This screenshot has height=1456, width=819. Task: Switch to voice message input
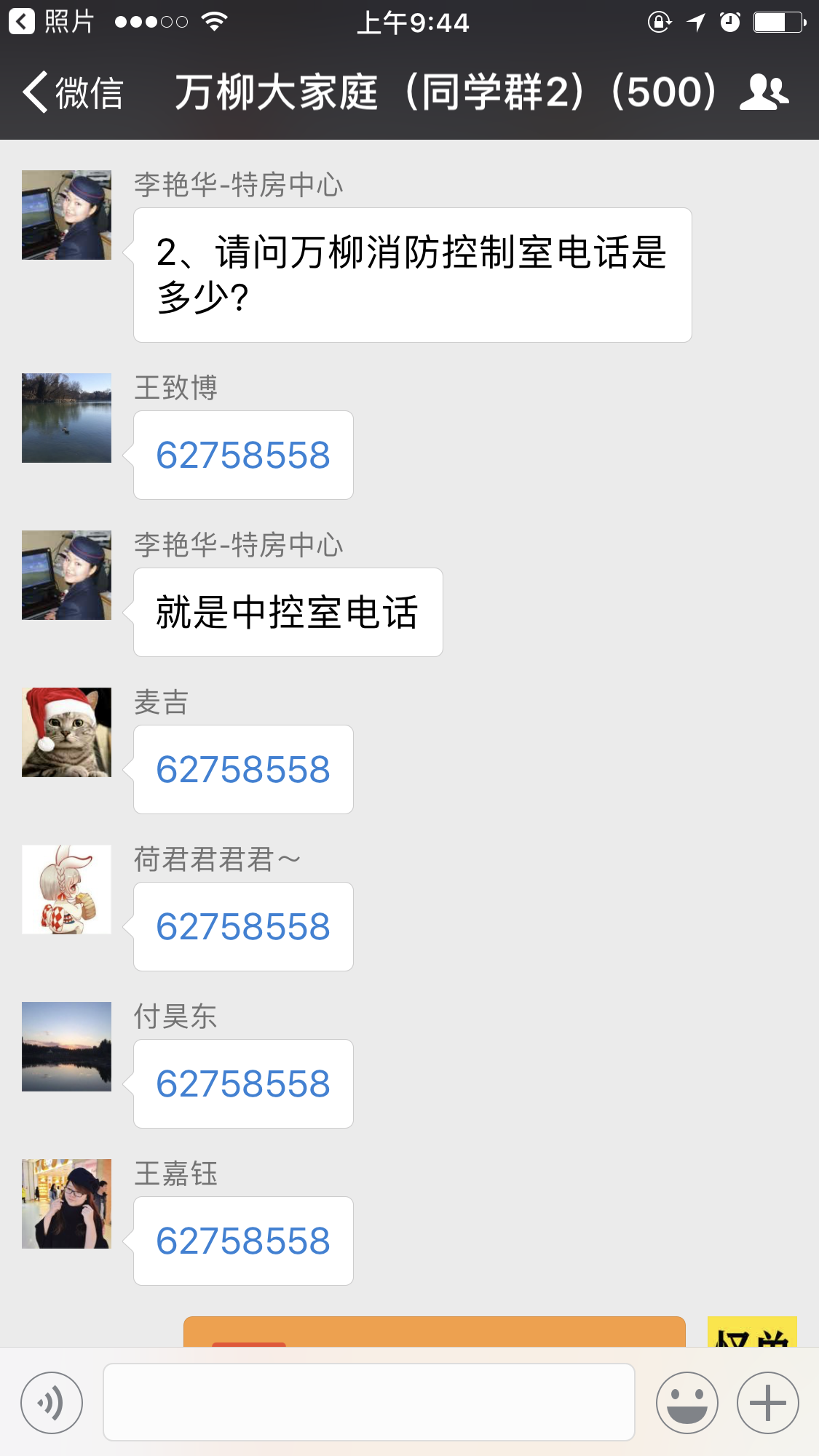tap(51, 1403)
